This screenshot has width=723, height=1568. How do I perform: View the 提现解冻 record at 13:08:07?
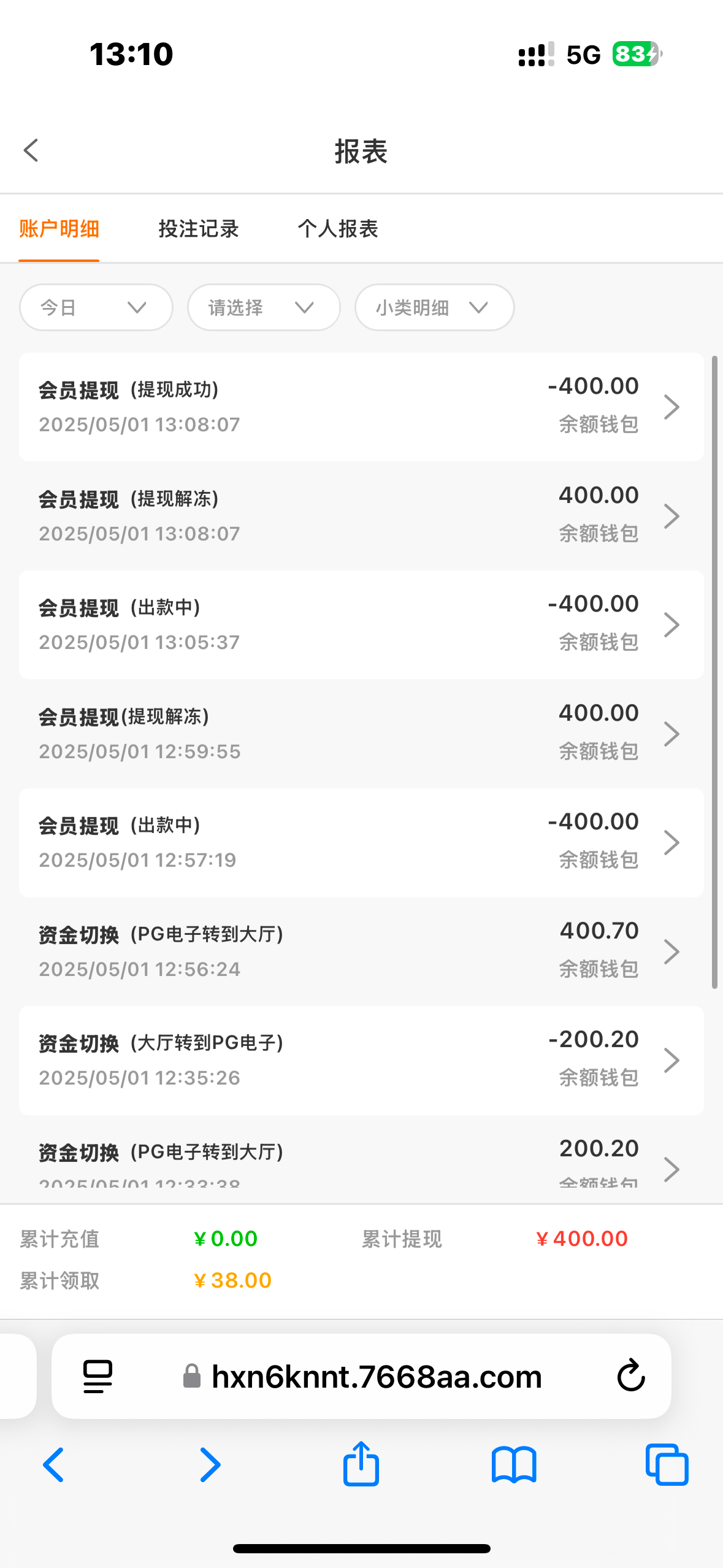coord(361,516)
